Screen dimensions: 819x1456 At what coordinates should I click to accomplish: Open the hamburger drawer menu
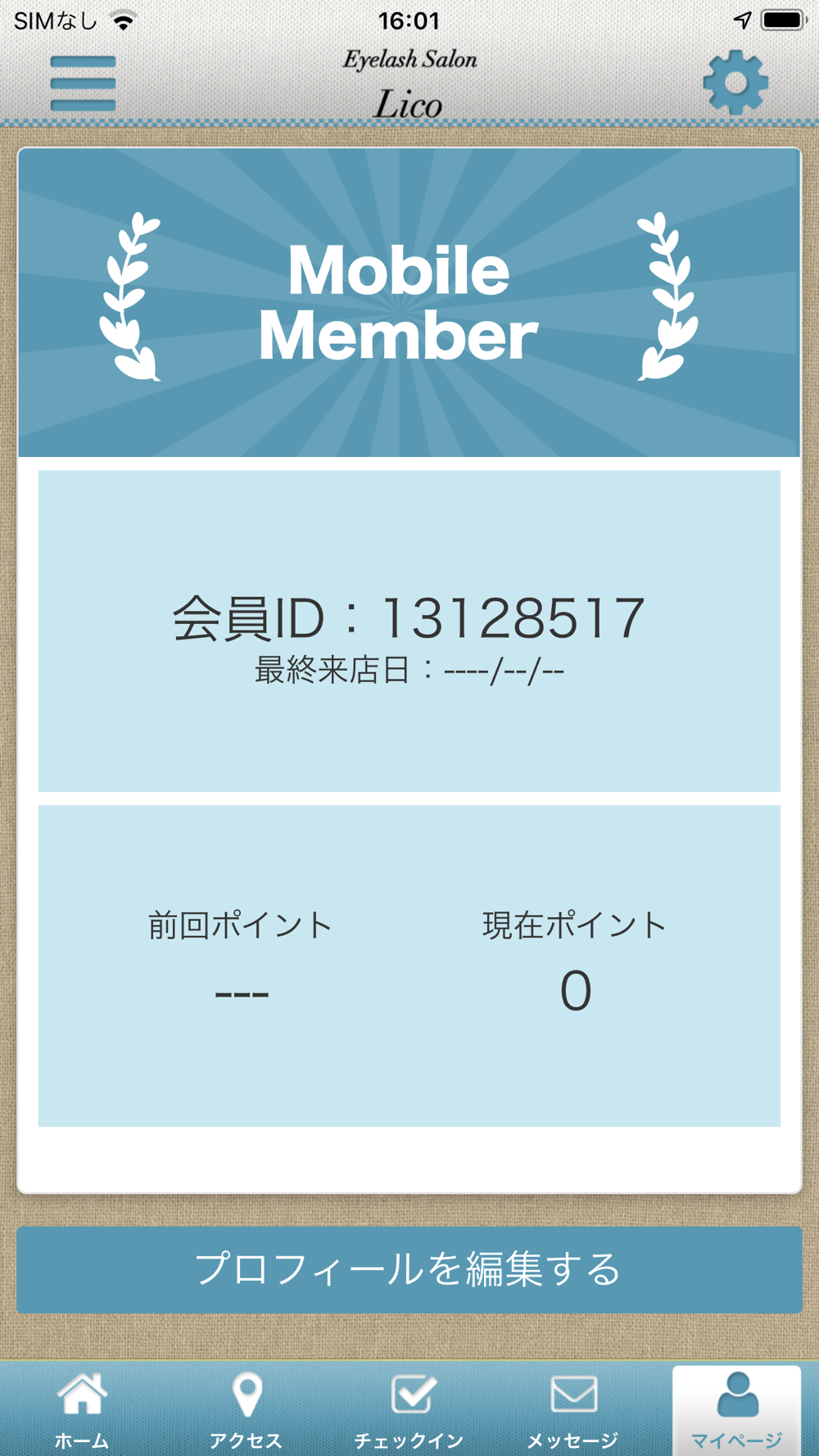pyautogui.click(x=83, y=83)
